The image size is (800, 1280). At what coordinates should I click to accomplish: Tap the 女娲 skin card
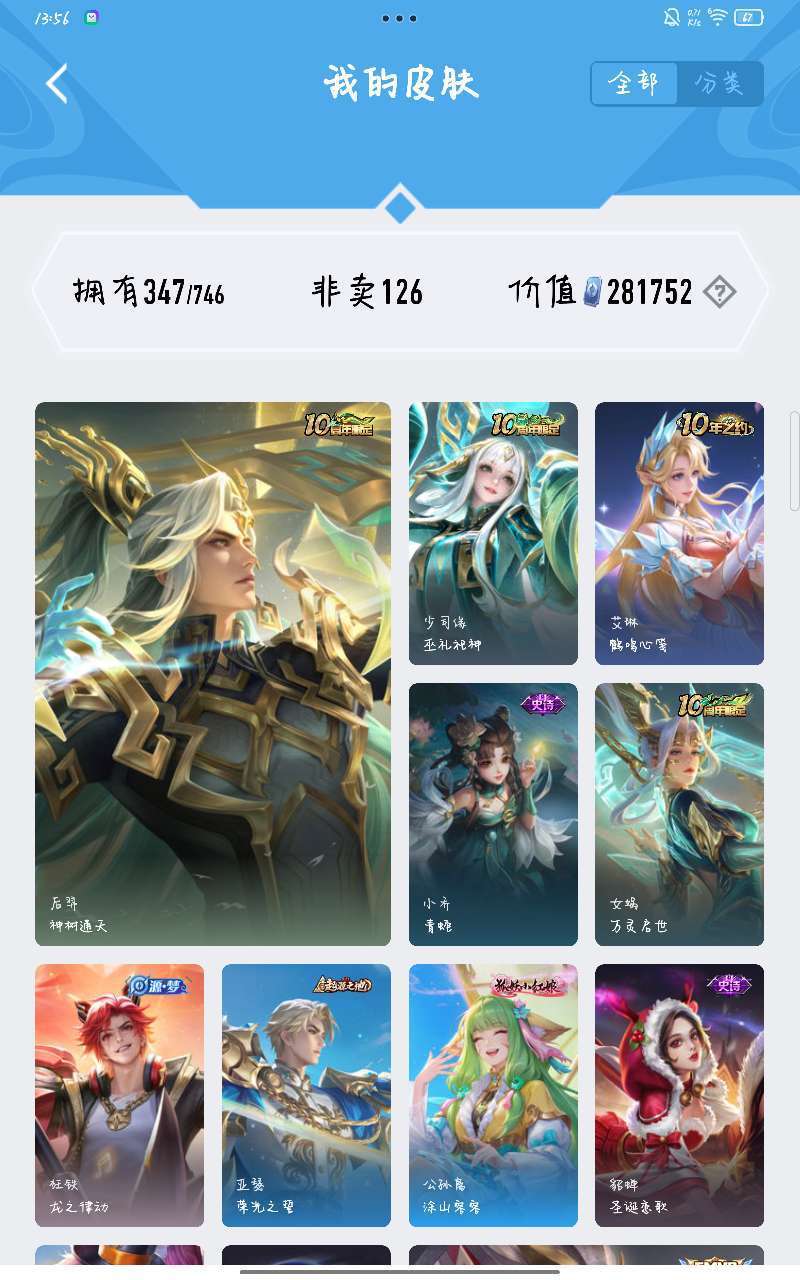pos(679,814)
